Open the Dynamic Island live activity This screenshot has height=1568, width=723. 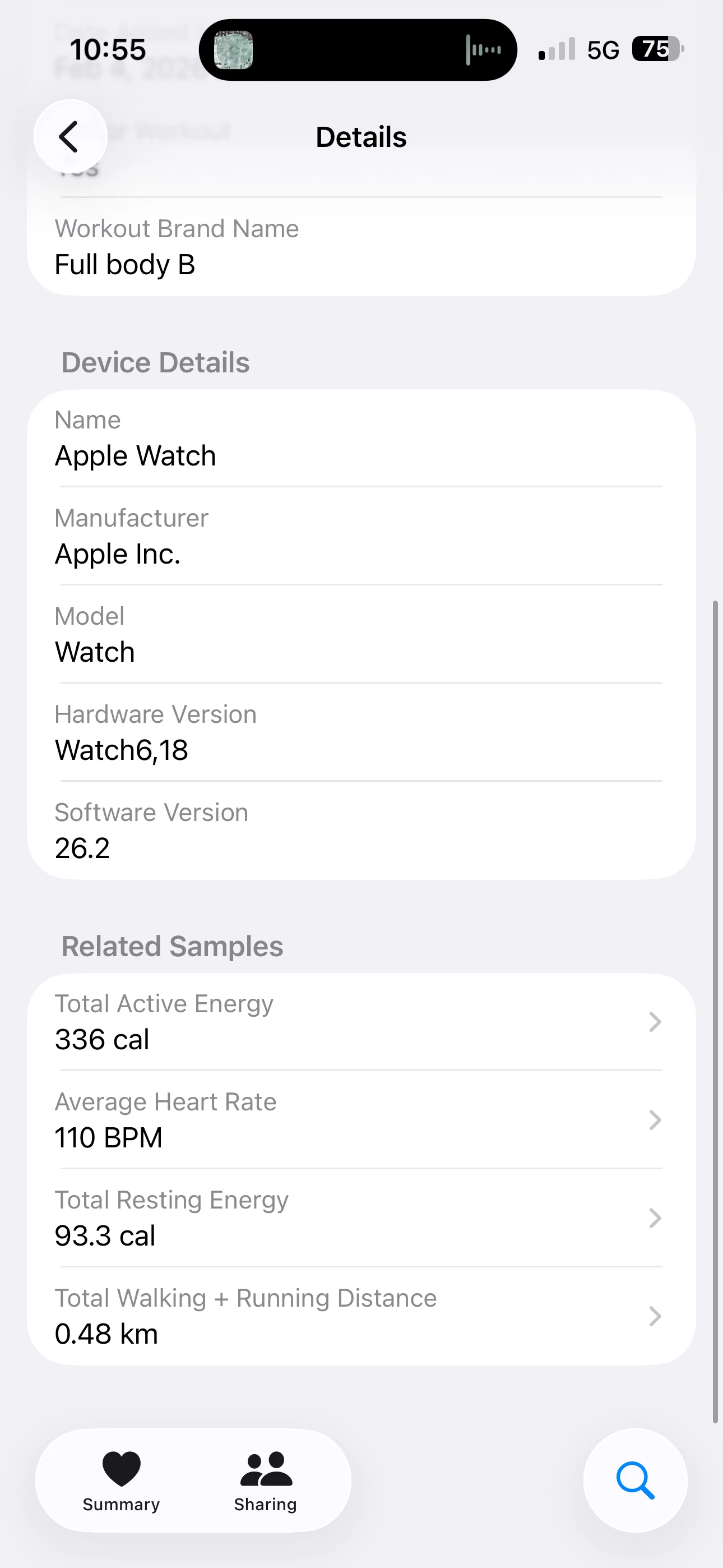[x=358, y=50]
